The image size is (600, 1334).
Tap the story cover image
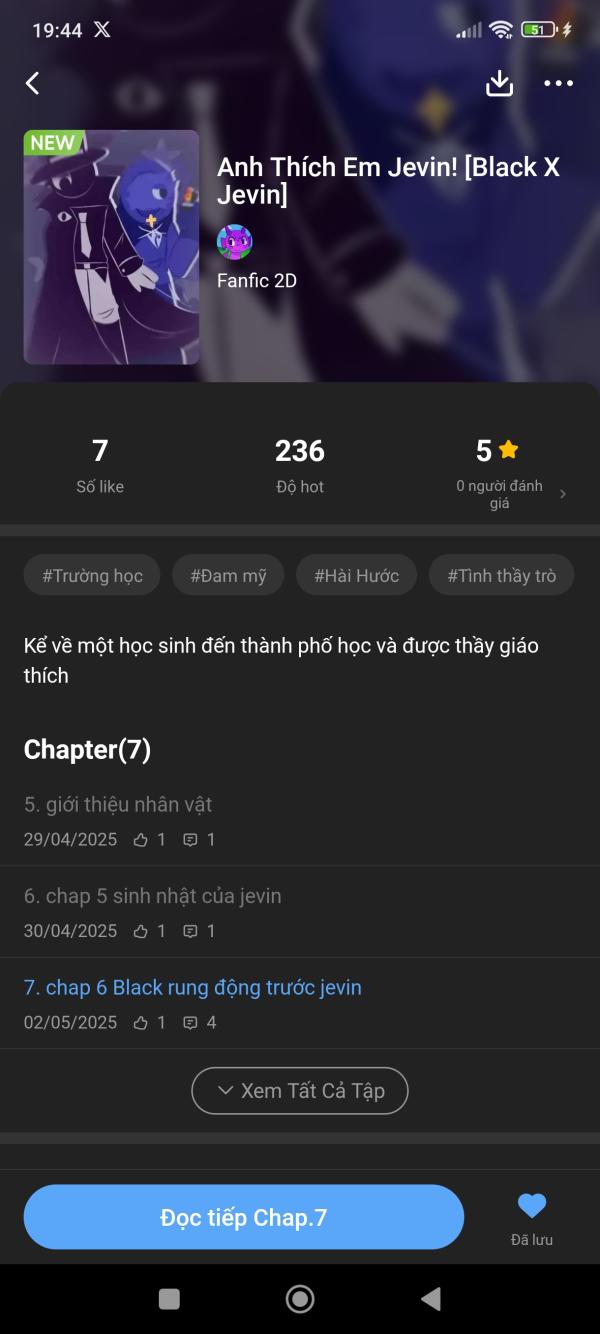coord(111,247)
